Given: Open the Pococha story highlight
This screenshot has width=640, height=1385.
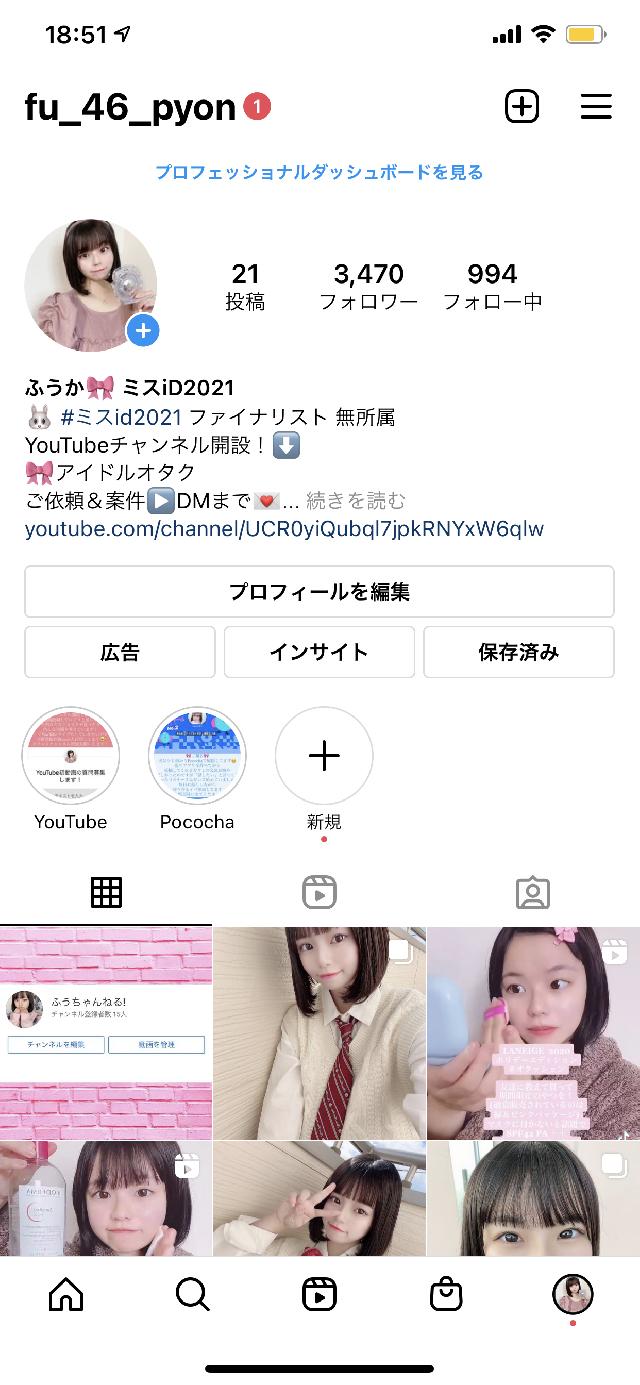Looking at the screenshot, I should click(197, 756).
